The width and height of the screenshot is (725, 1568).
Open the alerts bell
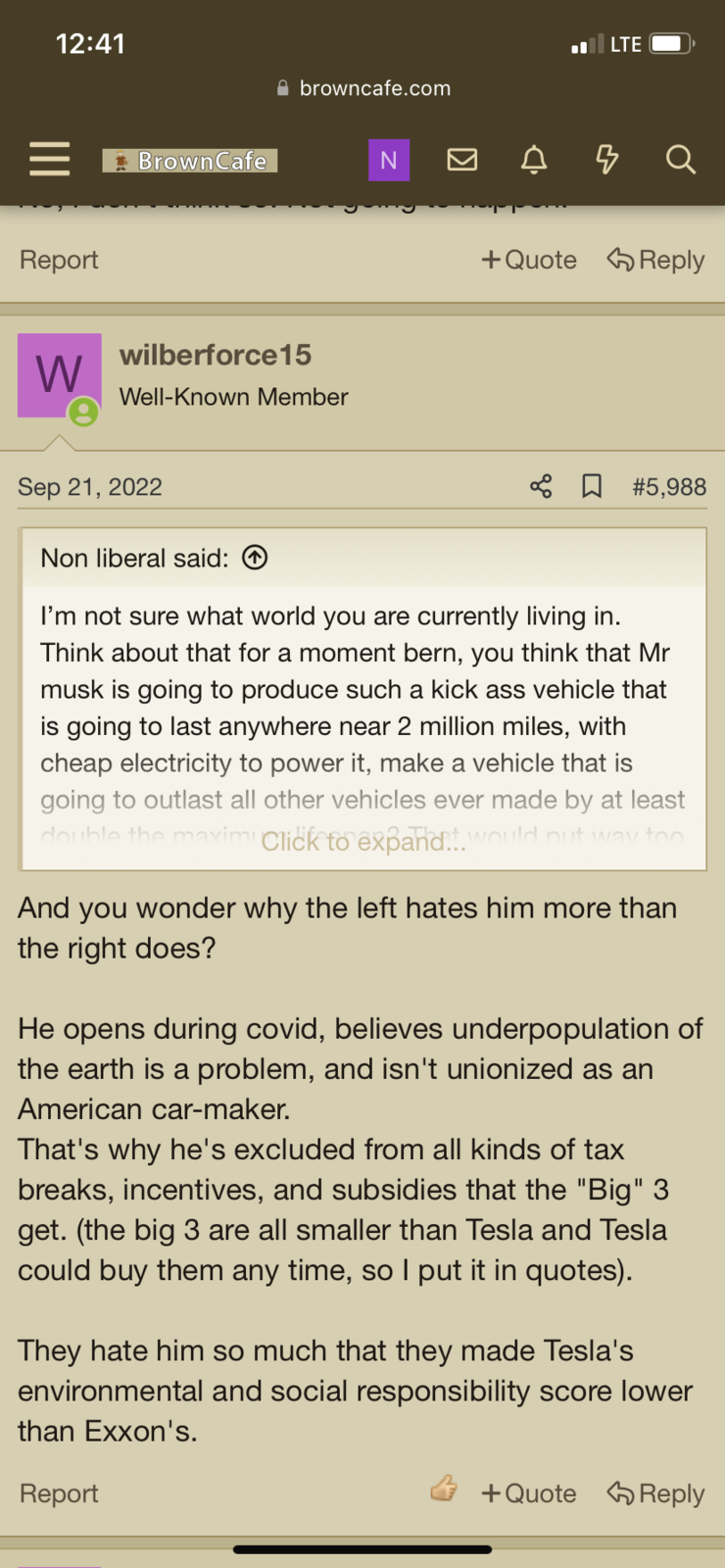point(534,159)
